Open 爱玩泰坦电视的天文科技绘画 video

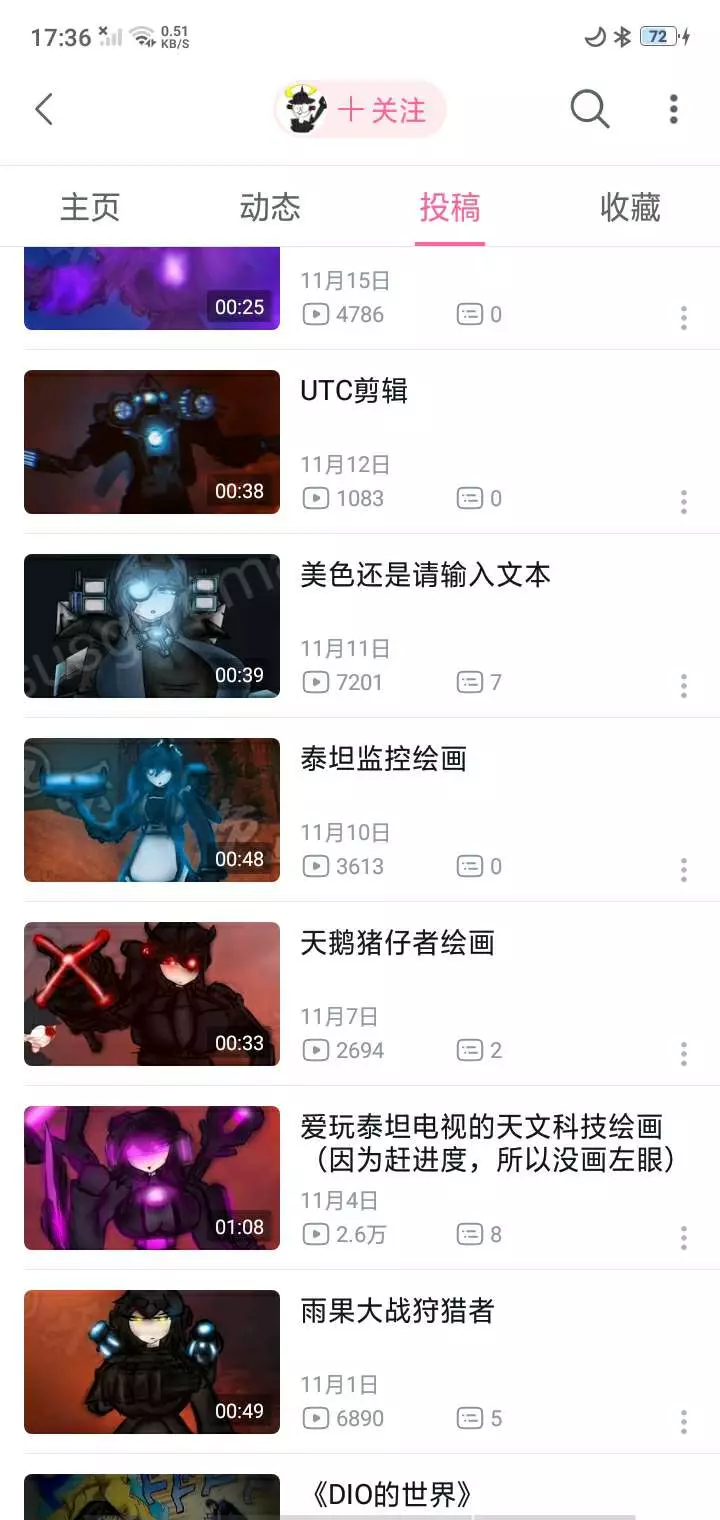pos(481,1127)
